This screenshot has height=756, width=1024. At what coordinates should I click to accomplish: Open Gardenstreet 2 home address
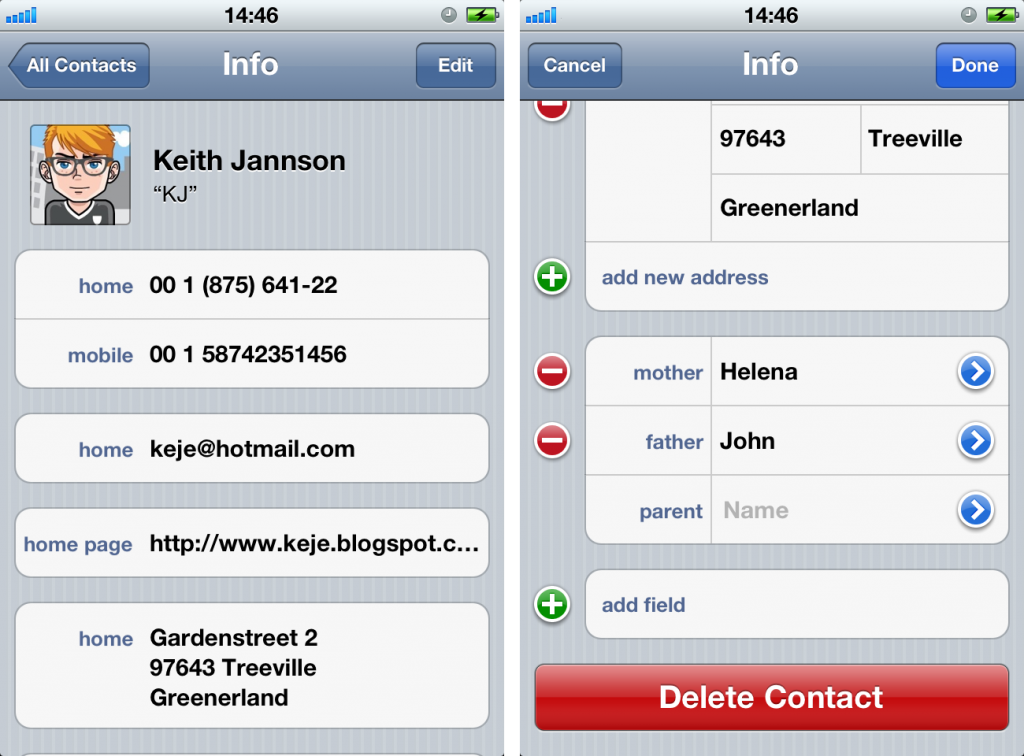coord(252,667)
